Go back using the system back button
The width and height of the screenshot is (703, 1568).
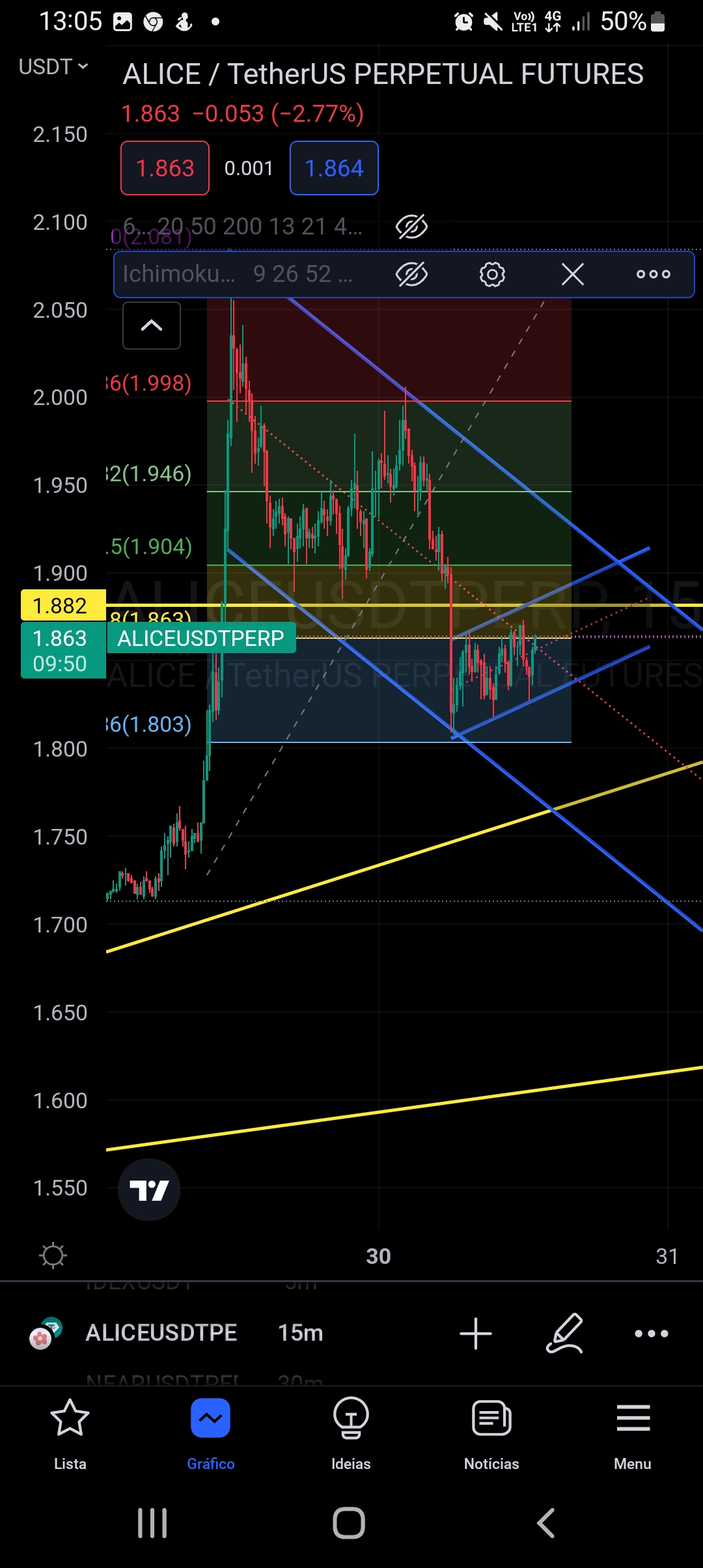[x=545, y=1523]
